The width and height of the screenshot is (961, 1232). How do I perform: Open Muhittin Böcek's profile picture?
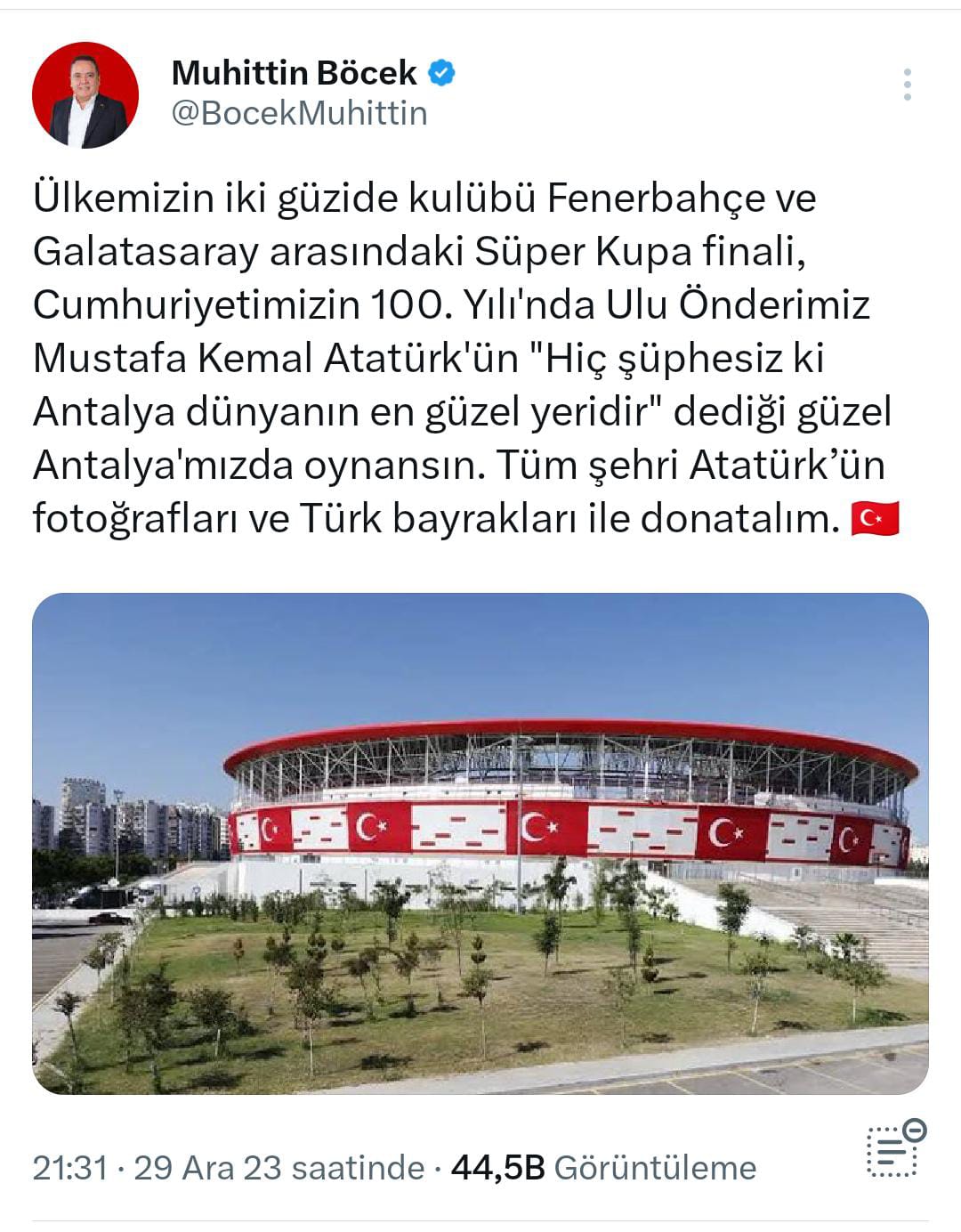click(85, 94)
